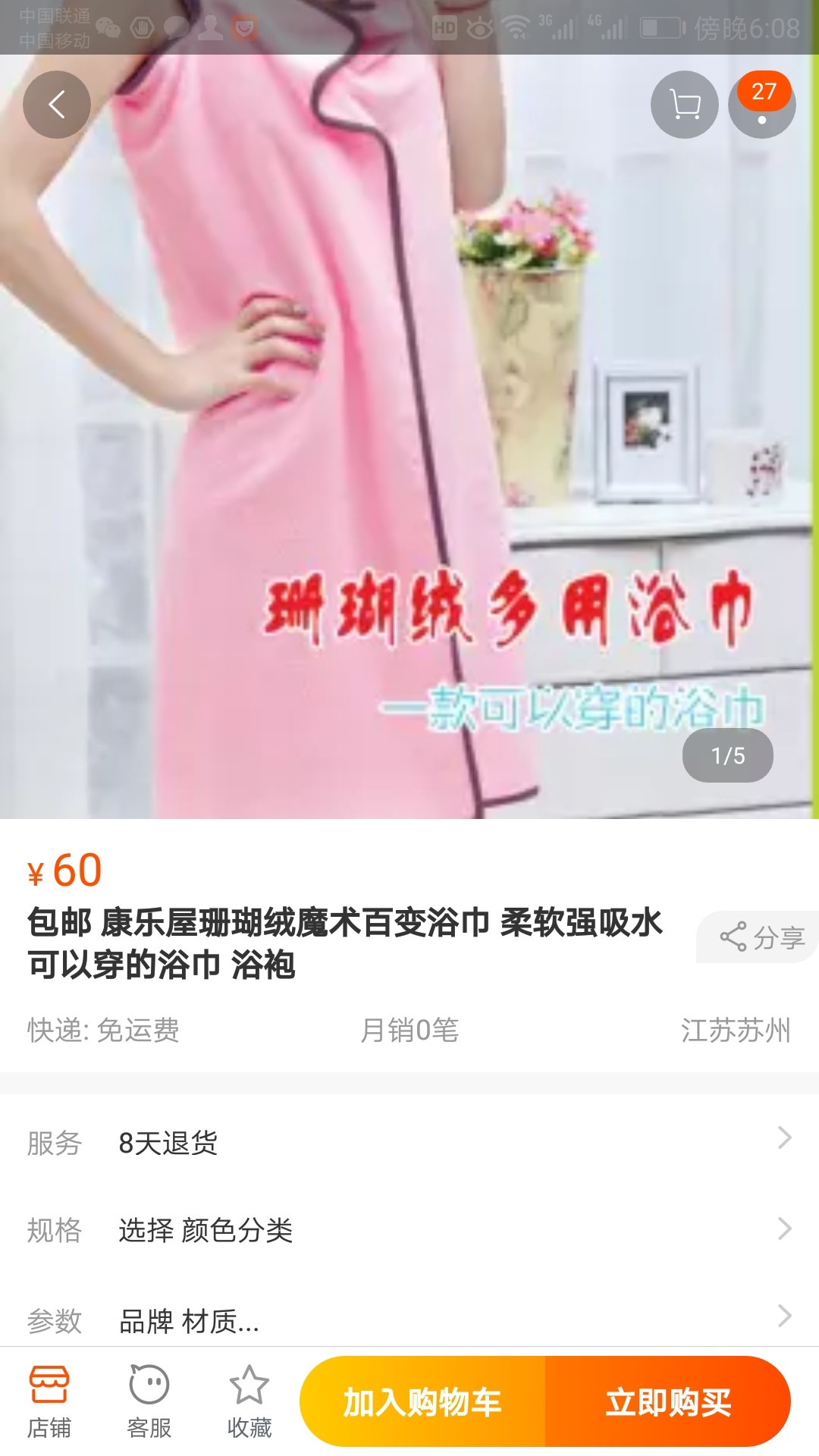
Task: Open the shopping cart icon
Action: coord(685,105)
